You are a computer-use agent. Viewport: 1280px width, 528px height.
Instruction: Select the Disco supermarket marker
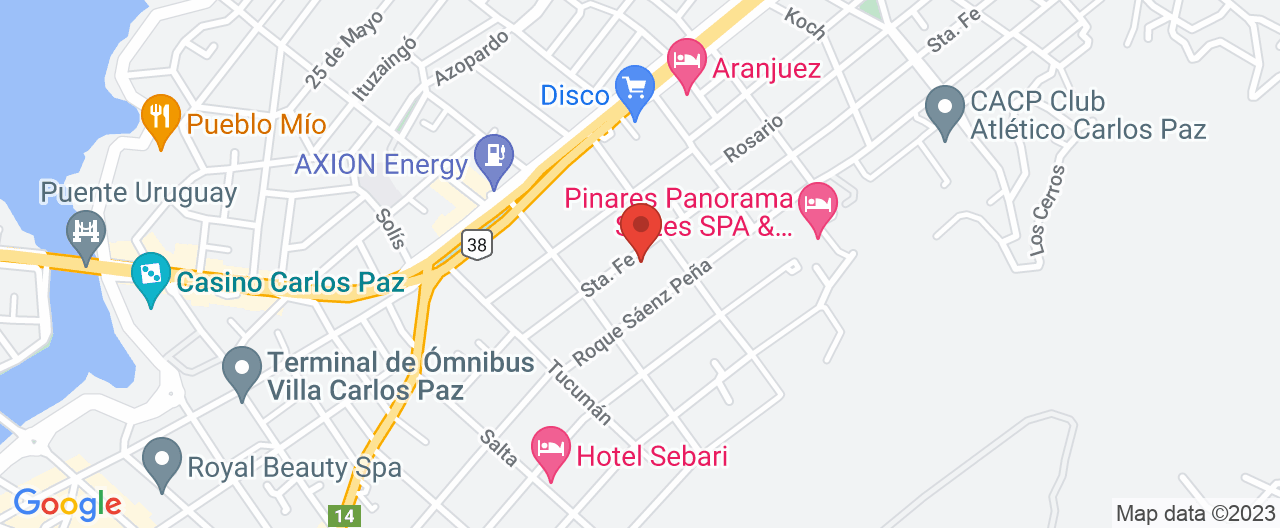[x=633, y=90]
